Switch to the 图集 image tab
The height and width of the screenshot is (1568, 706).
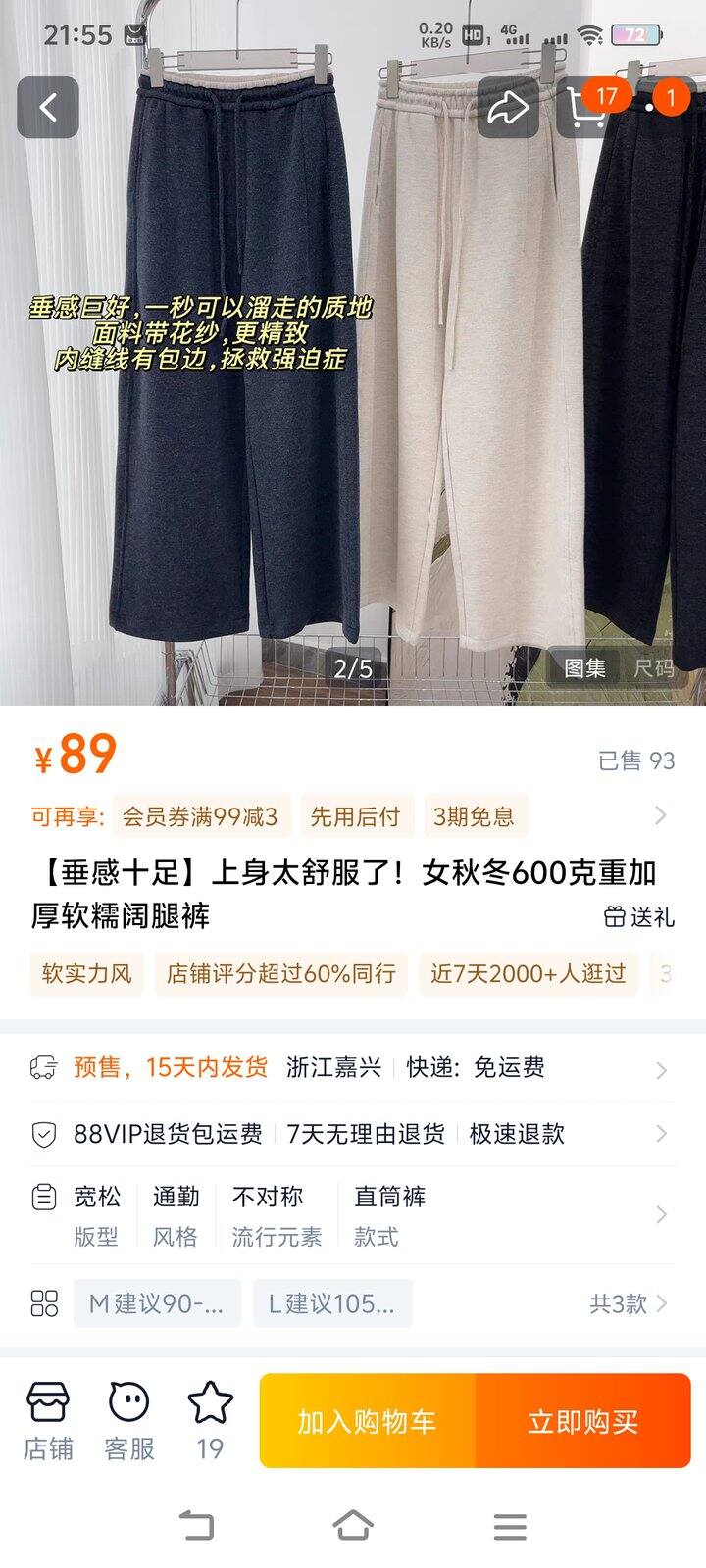point(585,668)
